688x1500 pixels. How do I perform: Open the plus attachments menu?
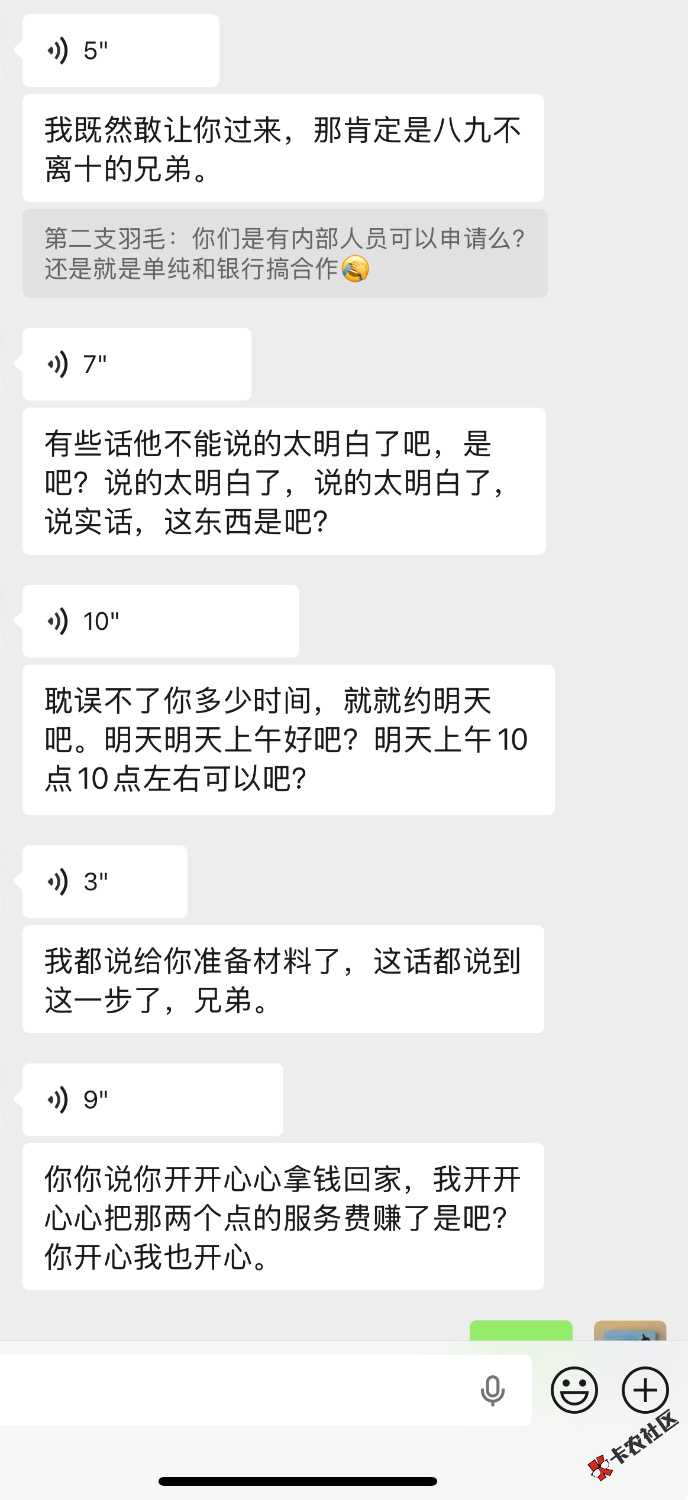[x=646, y=1390]
